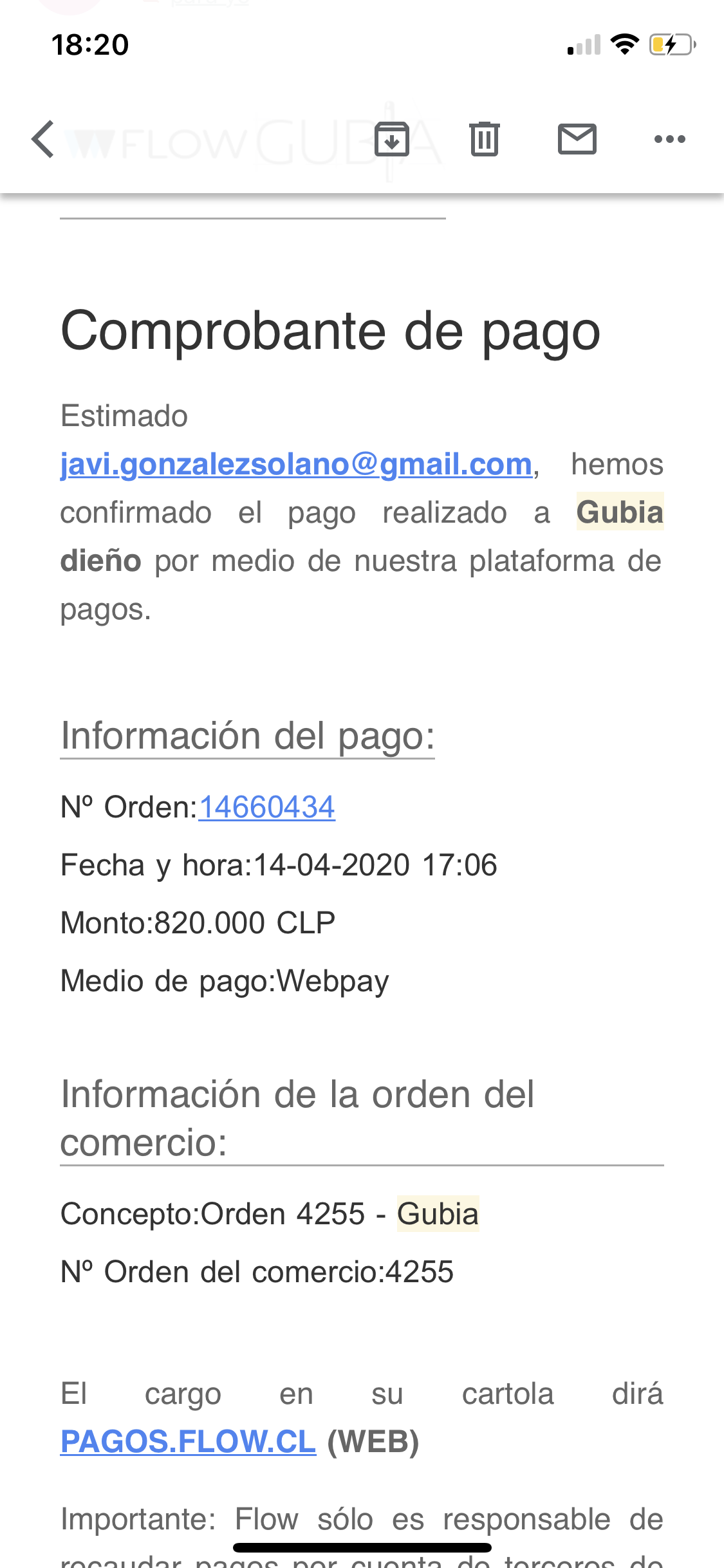The width and height of the screenshot is (724, 1568).
Task: Open order number 14660434 link
Action: 267,807
